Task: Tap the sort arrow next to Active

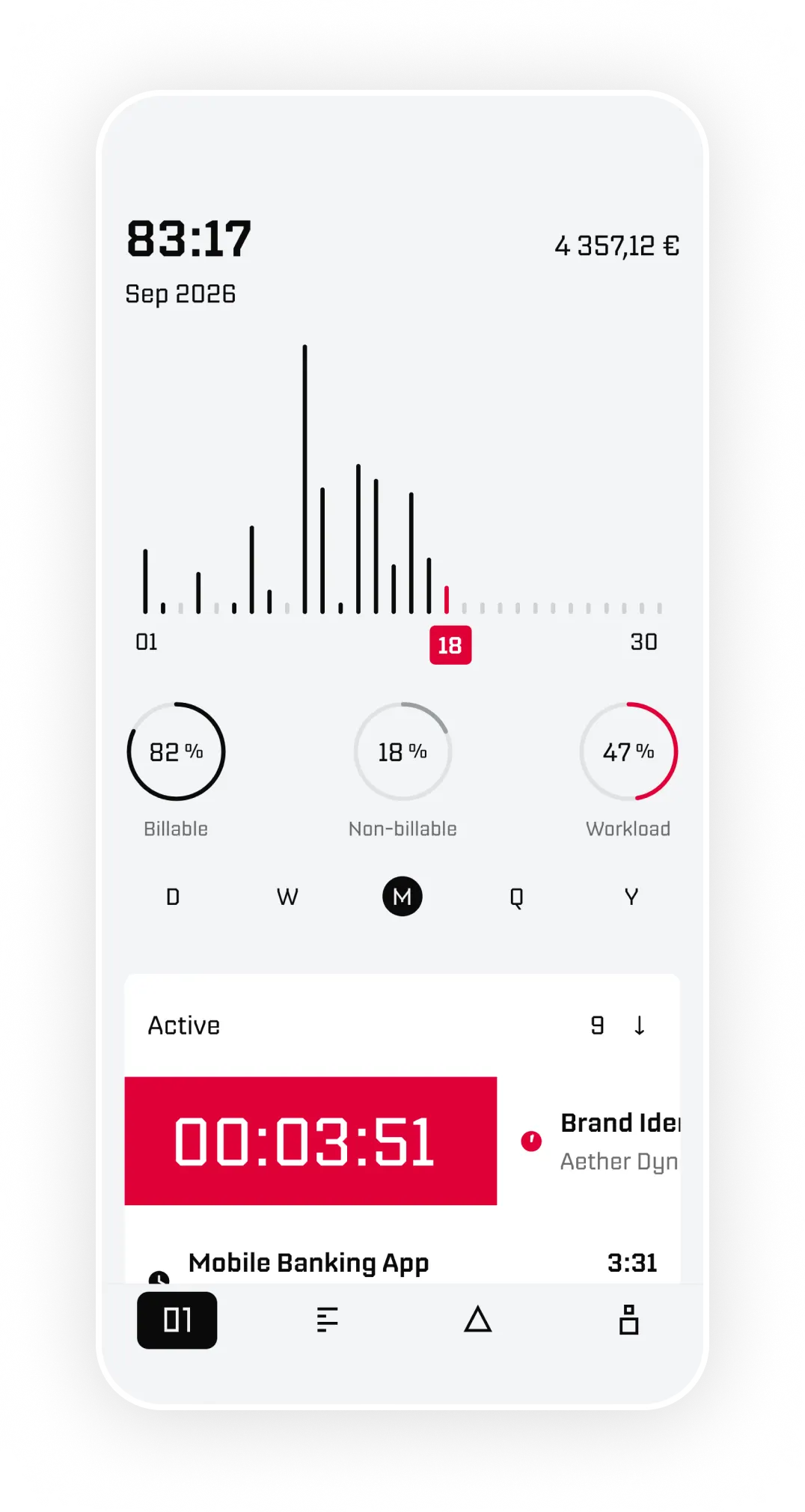Action: click(640, 1025)
